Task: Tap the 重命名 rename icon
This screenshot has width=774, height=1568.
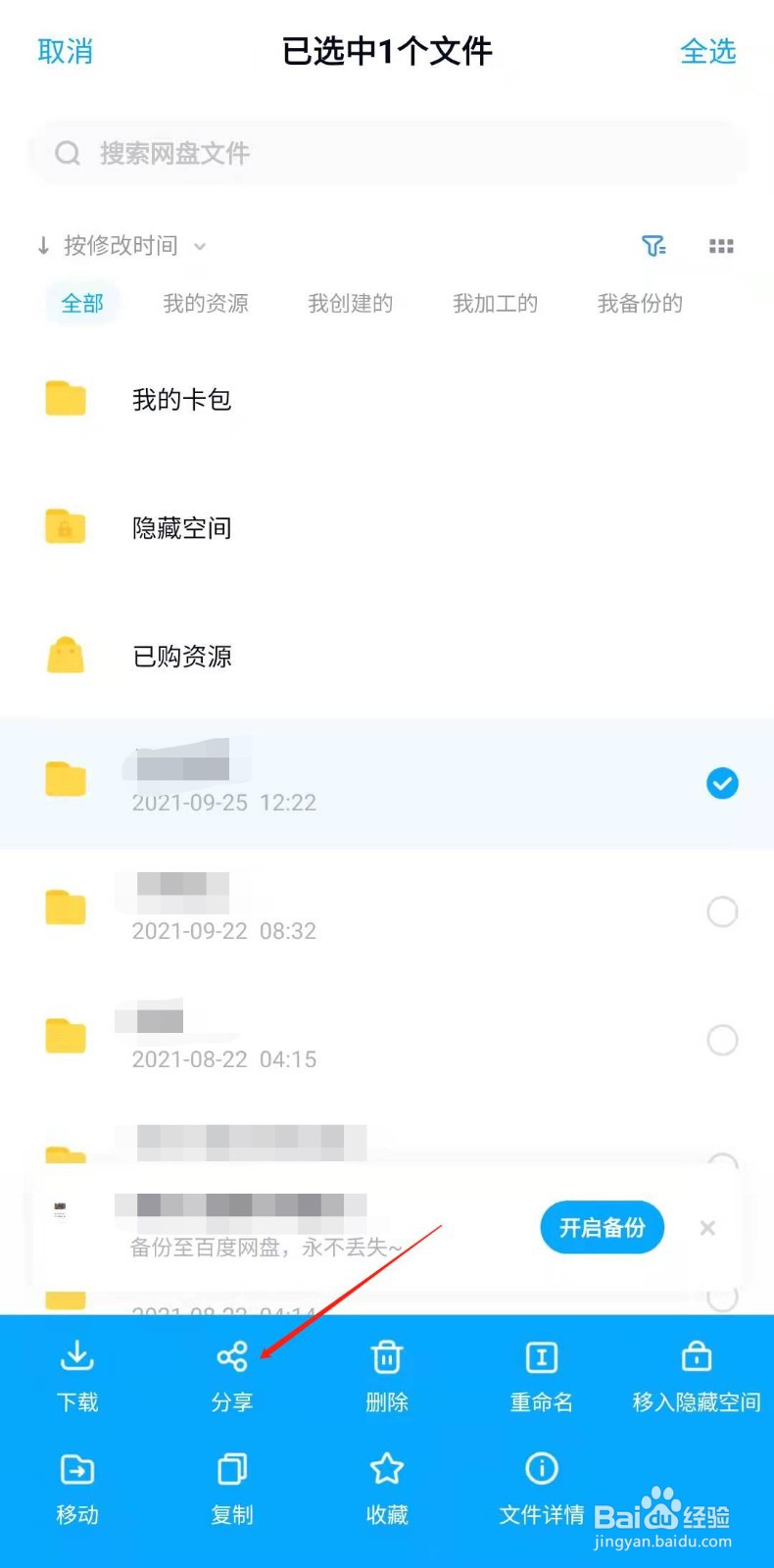Action: tap(540, 1357)
